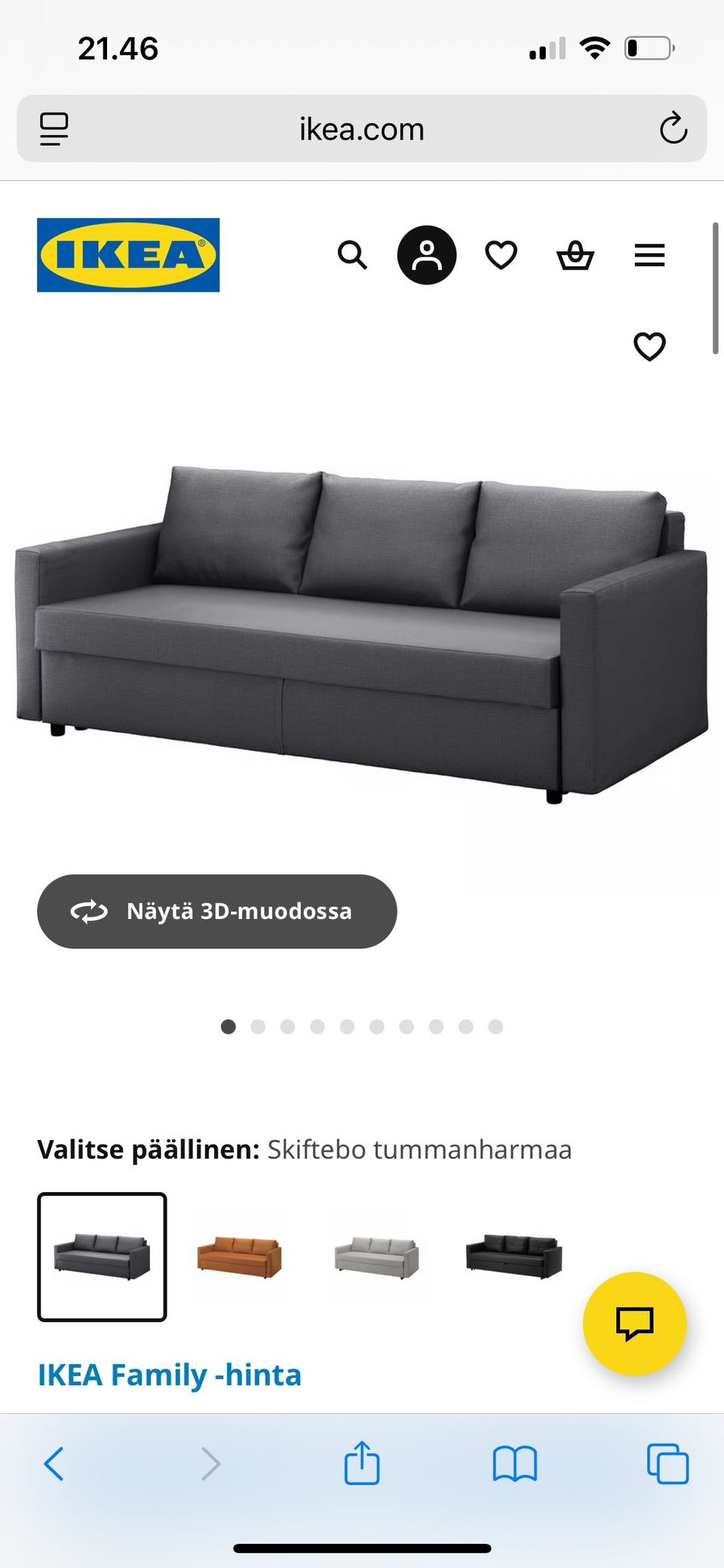724x1568 pixels.
Task: Open the shopping basket
Action: 575,256
